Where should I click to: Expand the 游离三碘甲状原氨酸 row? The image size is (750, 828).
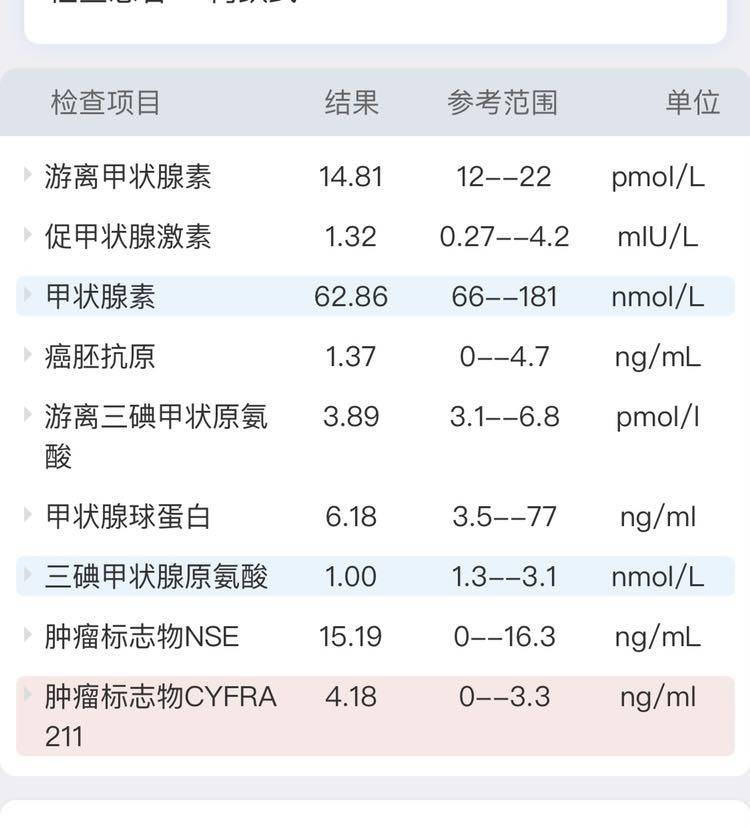click(28, 416)
